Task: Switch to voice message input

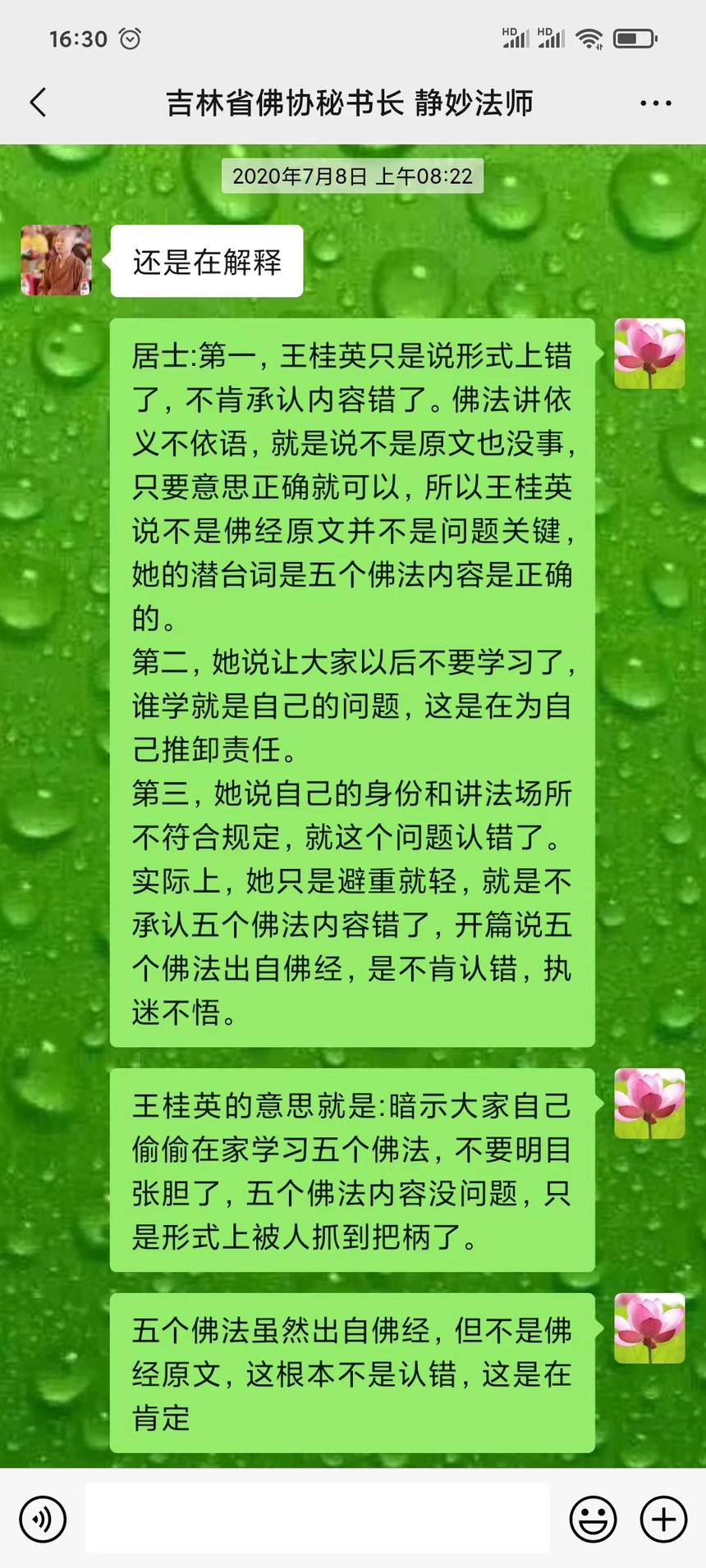Action: click(43, 1519)
